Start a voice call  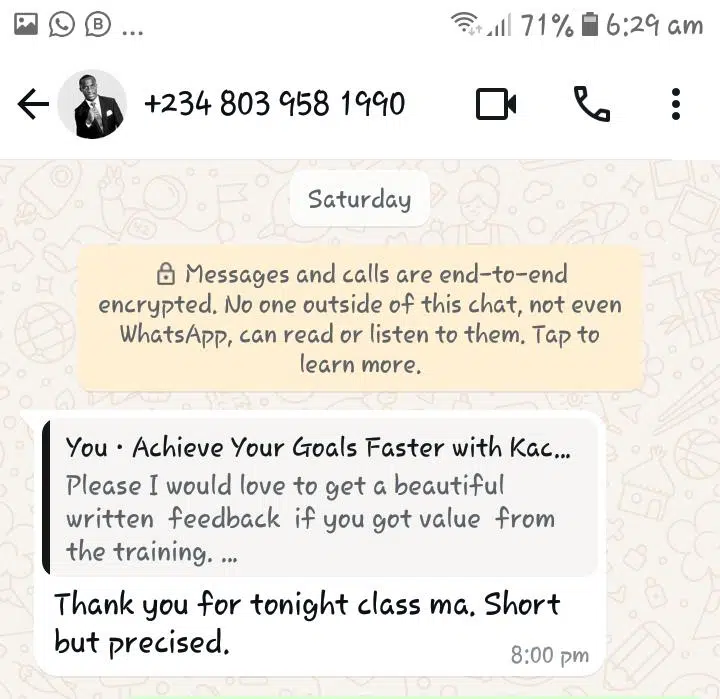pyautogui.click(x=591, y=104)
